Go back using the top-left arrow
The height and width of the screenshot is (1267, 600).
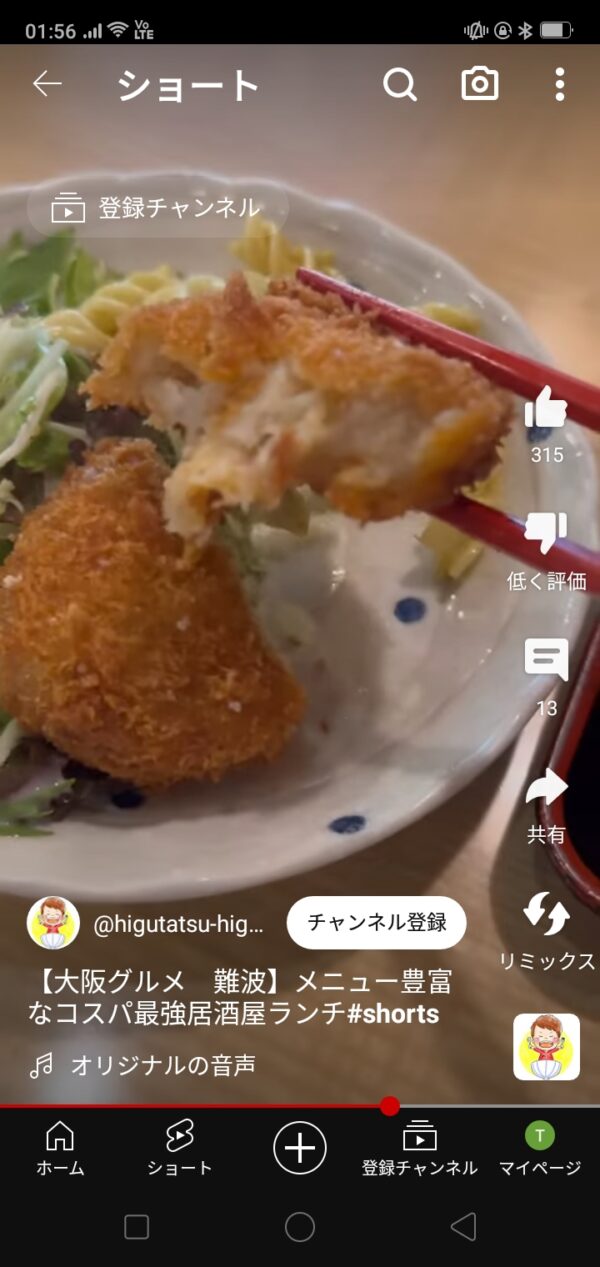coord(47,85)
